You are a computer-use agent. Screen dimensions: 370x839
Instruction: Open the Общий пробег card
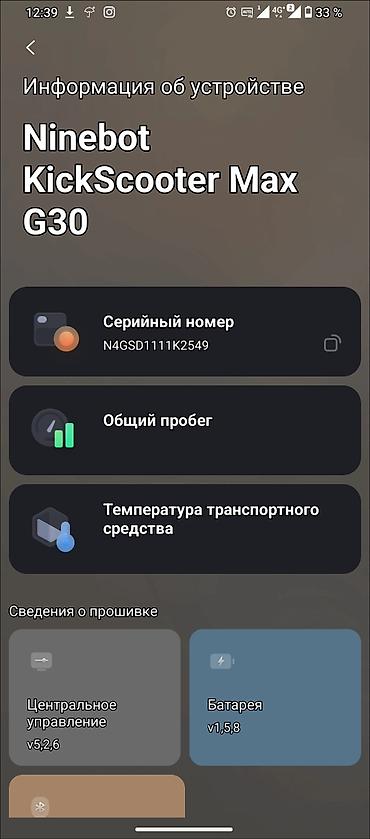[x=185, y=430]
